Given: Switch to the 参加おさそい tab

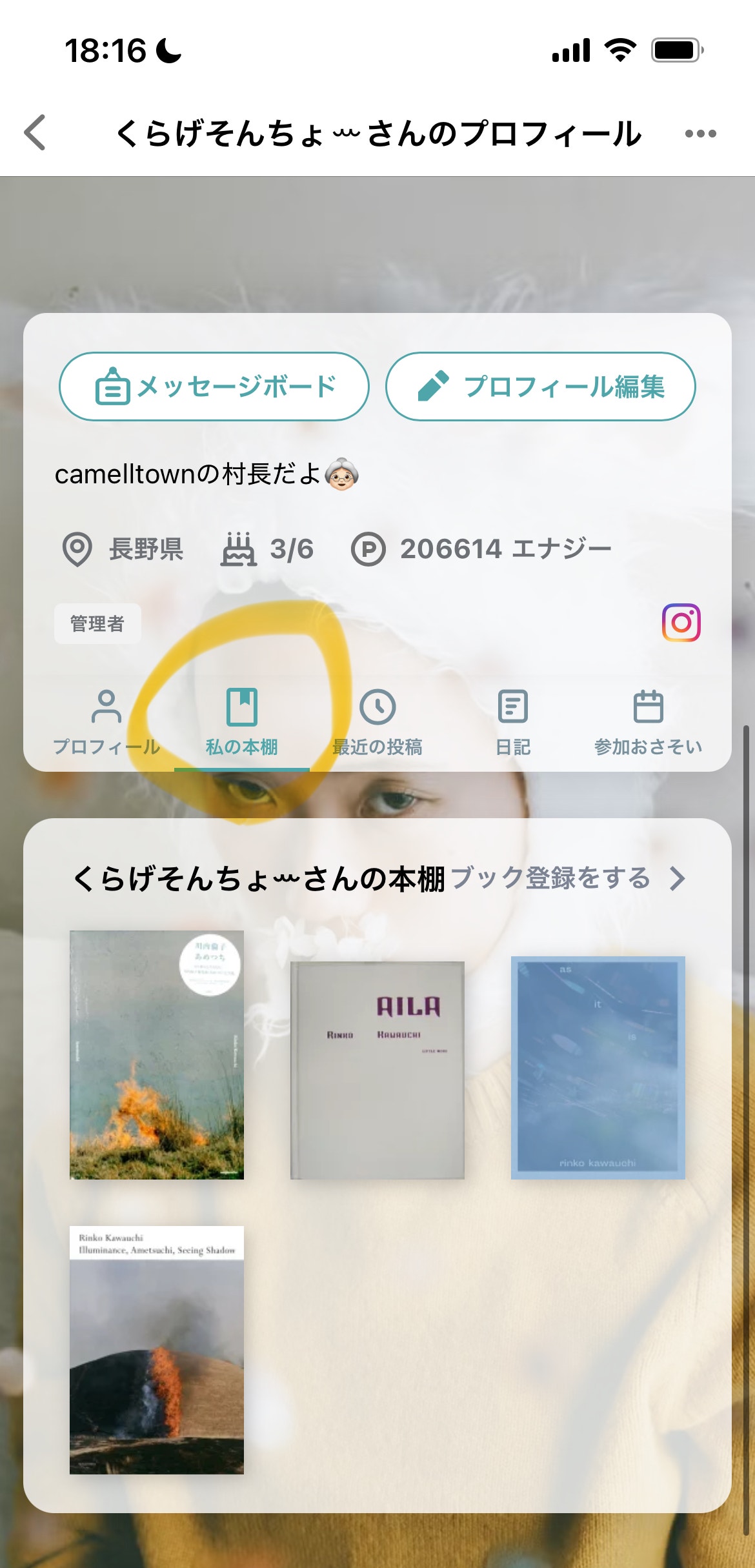Looking at the screenshot, I should click(648, 721).
